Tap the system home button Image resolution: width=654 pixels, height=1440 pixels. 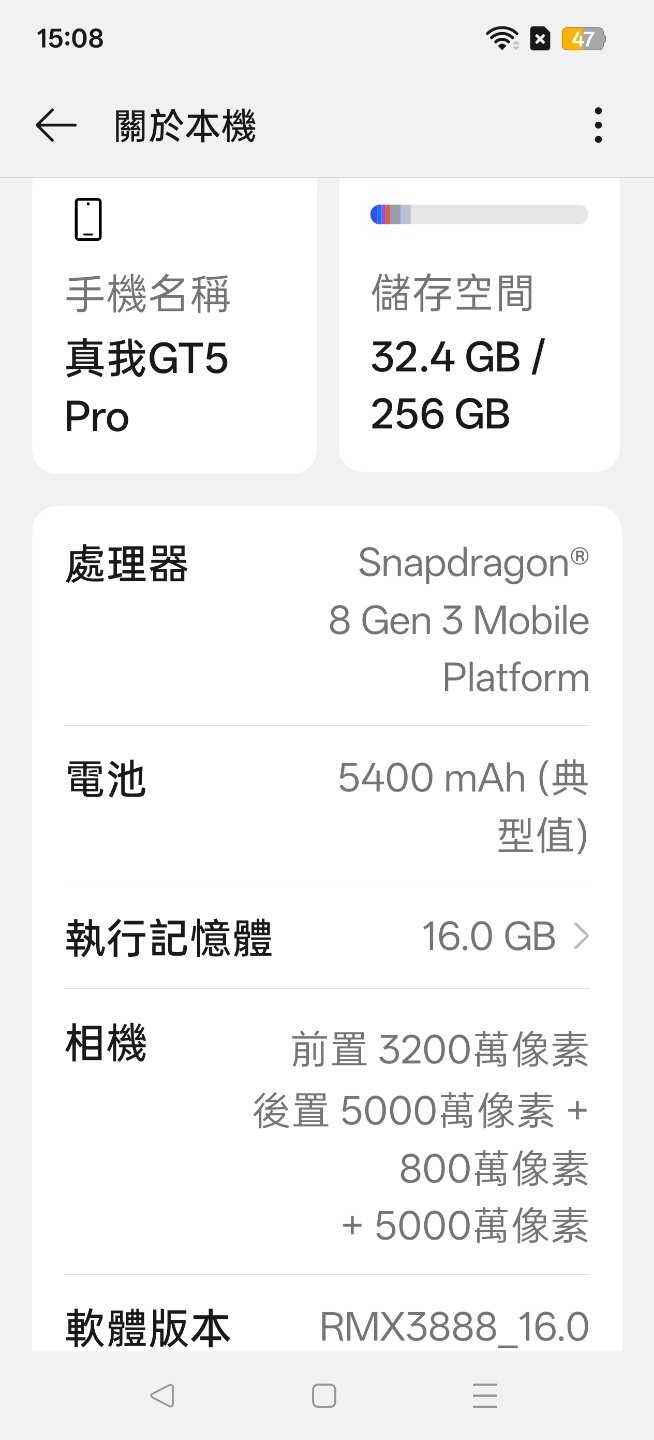324,1396
